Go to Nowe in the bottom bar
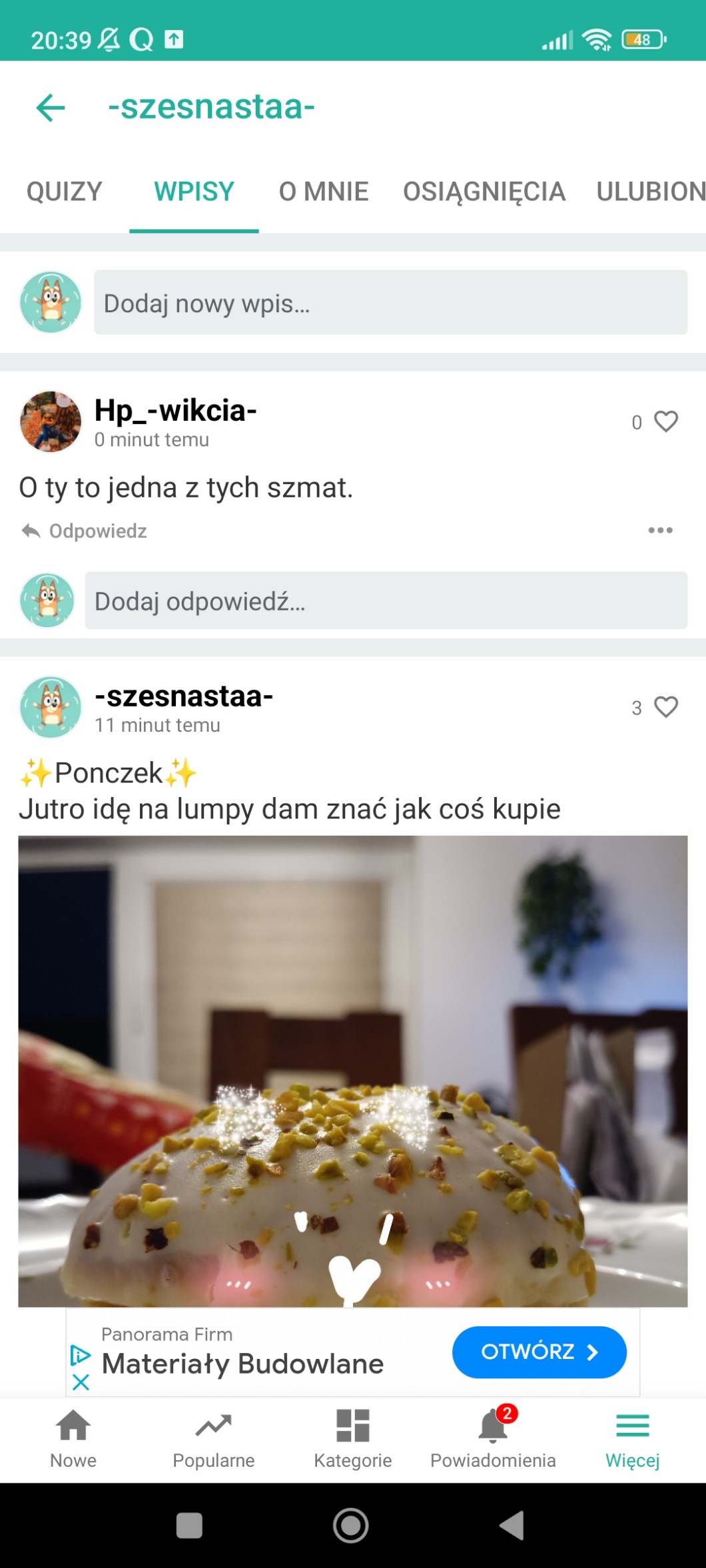706x1568 pixels. coord(73,1438)
